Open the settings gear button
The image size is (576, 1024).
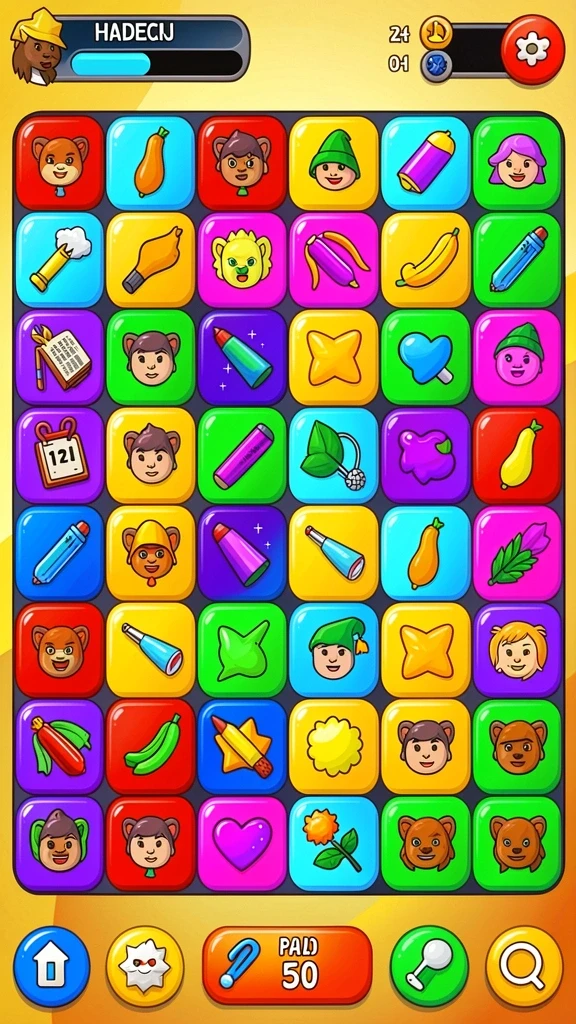(x=532, y=49)
